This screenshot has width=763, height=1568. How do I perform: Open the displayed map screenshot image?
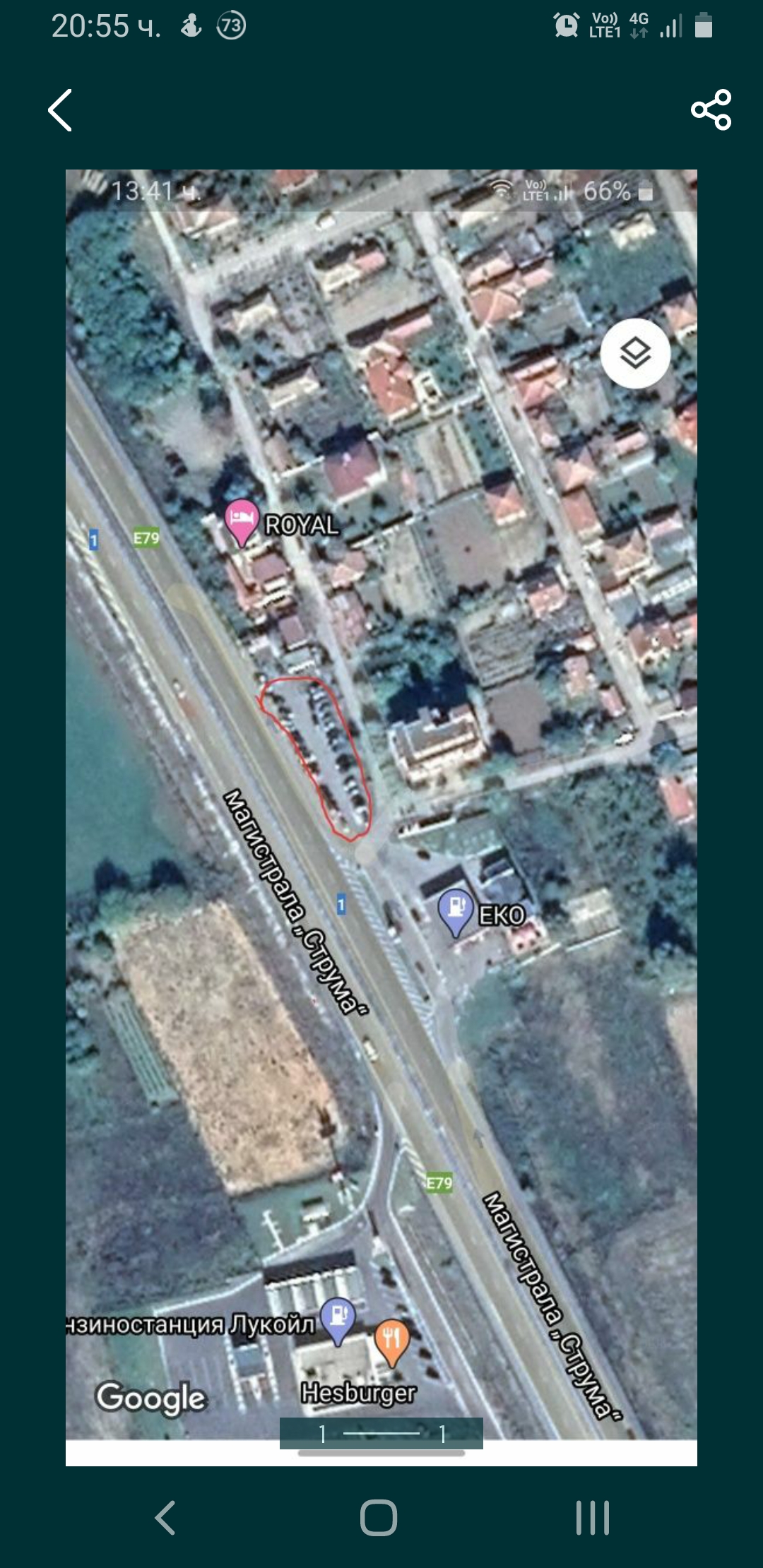(381, 817)
